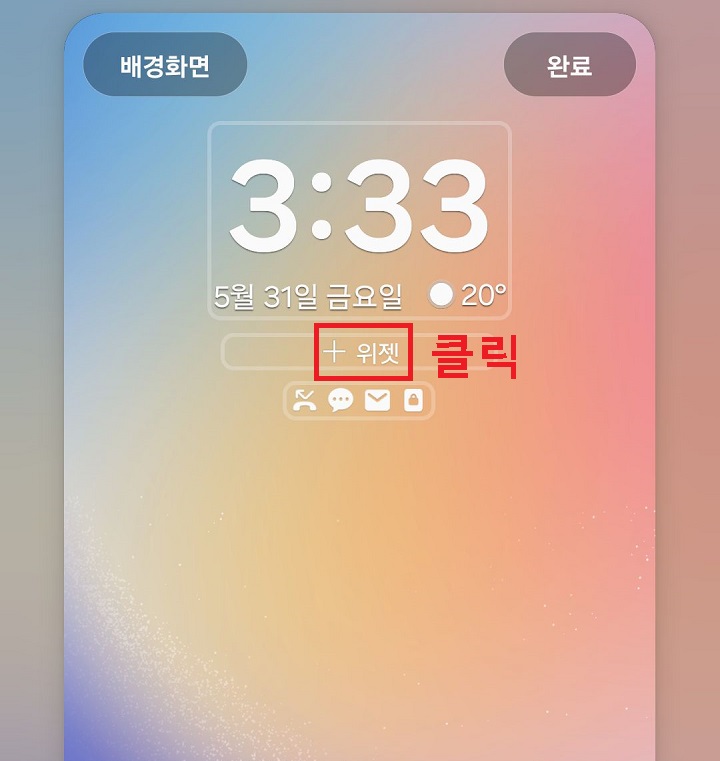Click the weather circle icon beside the temperature
Viewport: 720px width, 761px height.
pos(442,291)
